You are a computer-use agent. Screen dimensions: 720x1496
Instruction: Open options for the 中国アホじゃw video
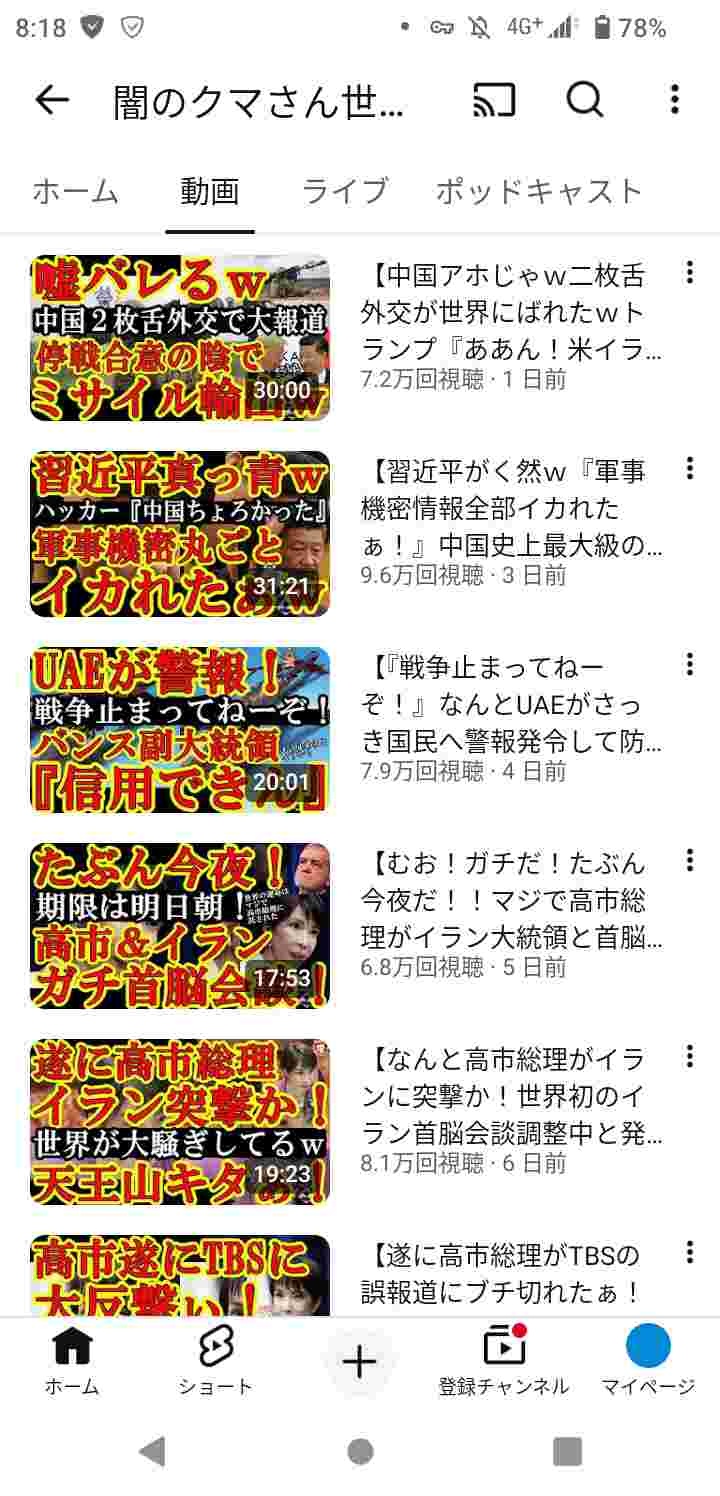[689, 273]
